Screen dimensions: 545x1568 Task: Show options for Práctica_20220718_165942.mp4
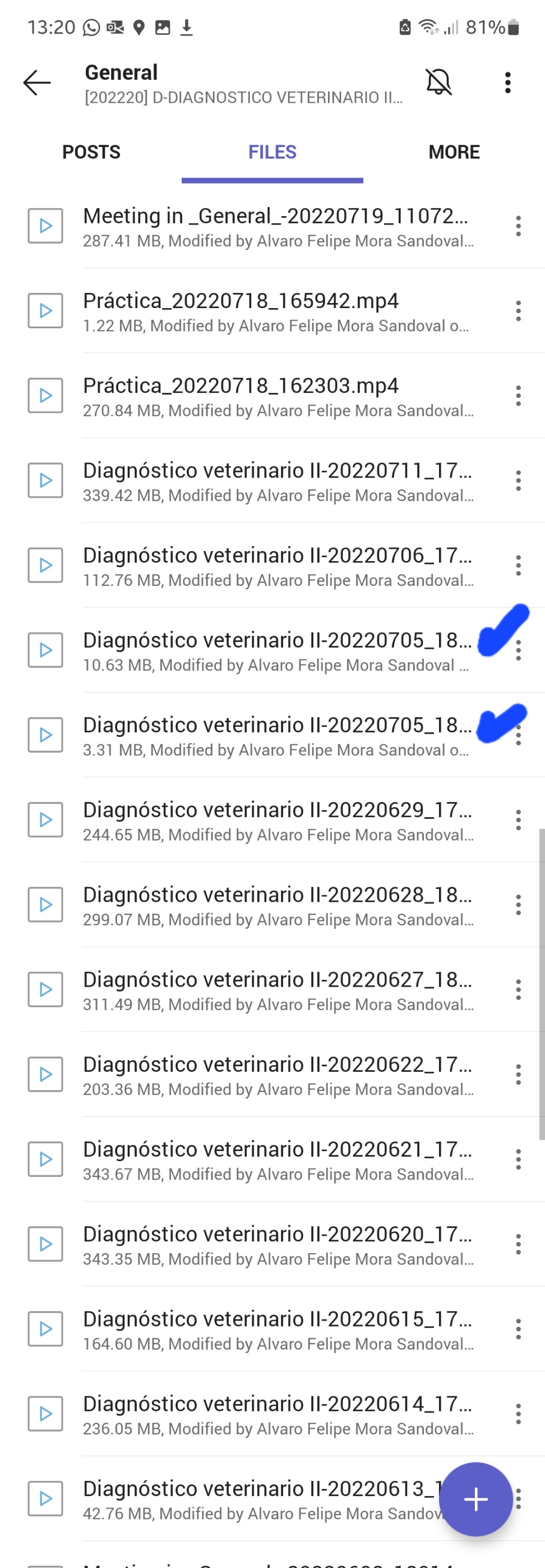point(518,311)
